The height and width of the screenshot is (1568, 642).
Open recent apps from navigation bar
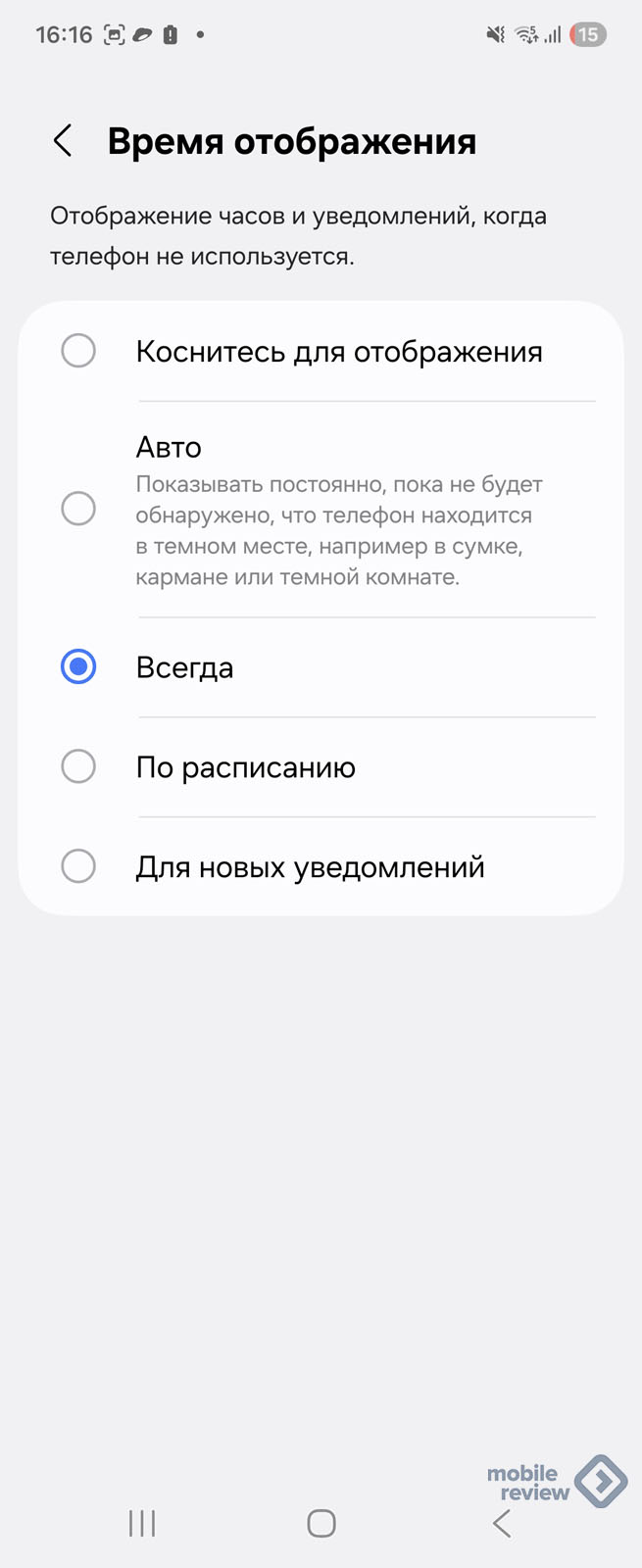[x=142, y=1523]
